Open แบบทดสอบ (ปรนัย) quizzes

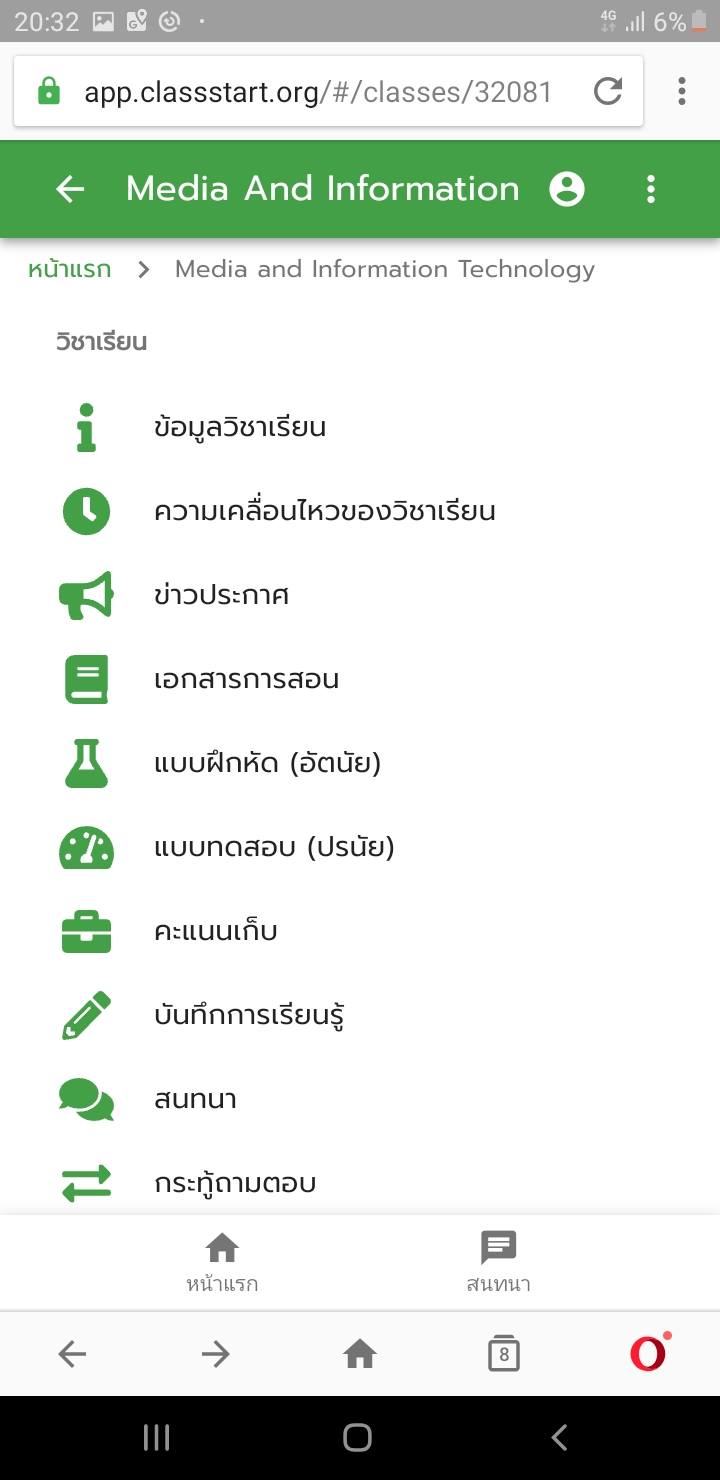pyautogui.click(x=274, y=848)
